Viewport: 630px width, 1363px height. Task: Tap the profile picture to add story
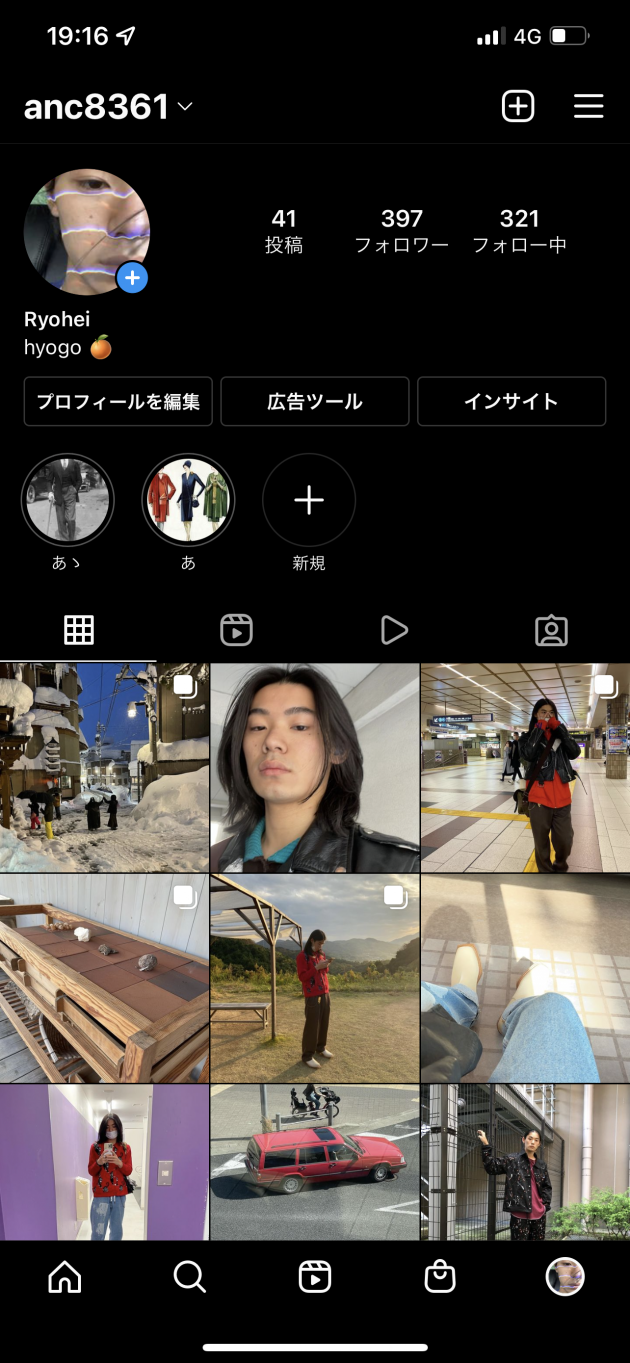(x=87, y=231)
